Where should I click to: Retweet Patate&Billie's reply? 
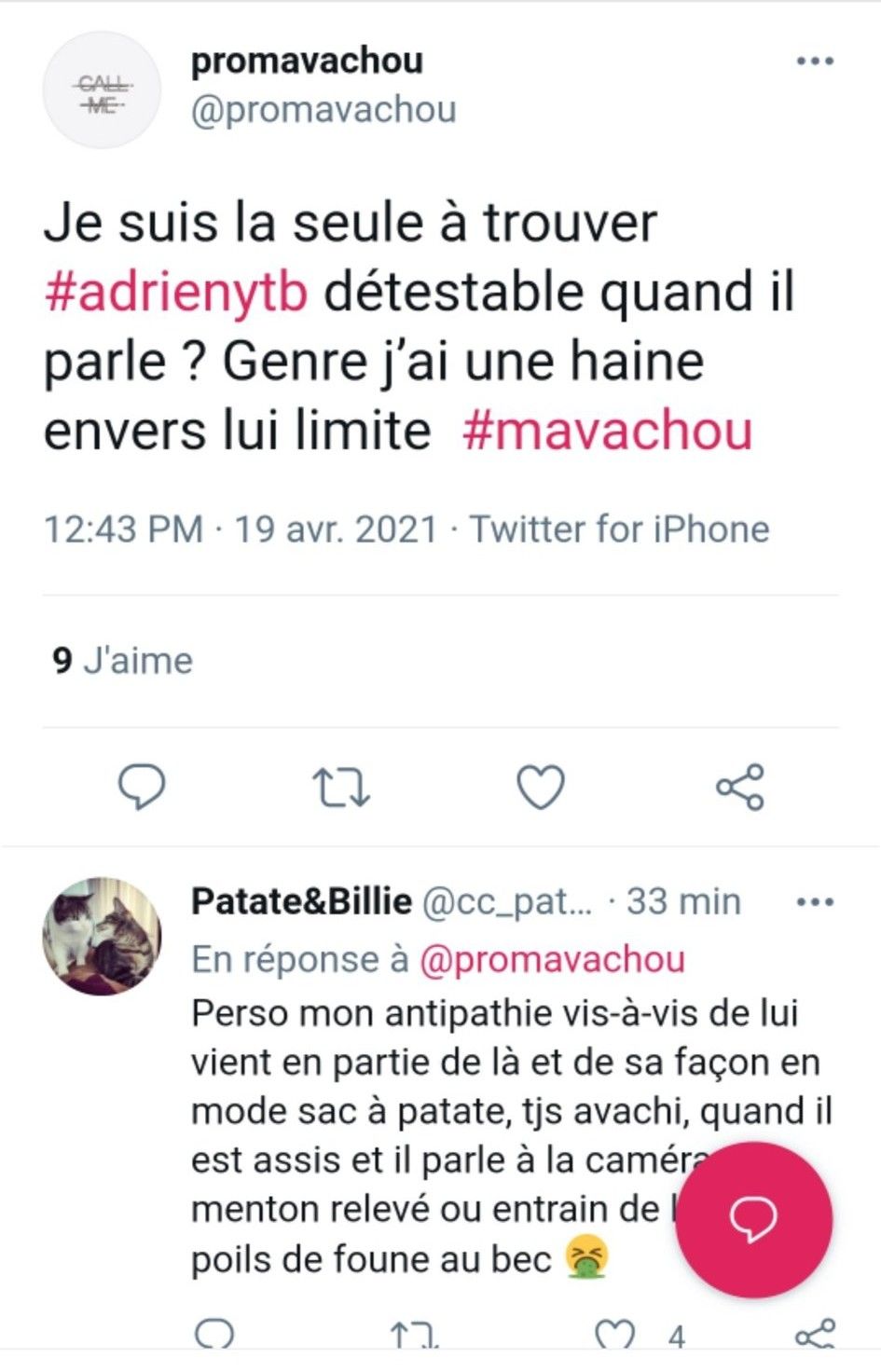(x=414, y=1337)
